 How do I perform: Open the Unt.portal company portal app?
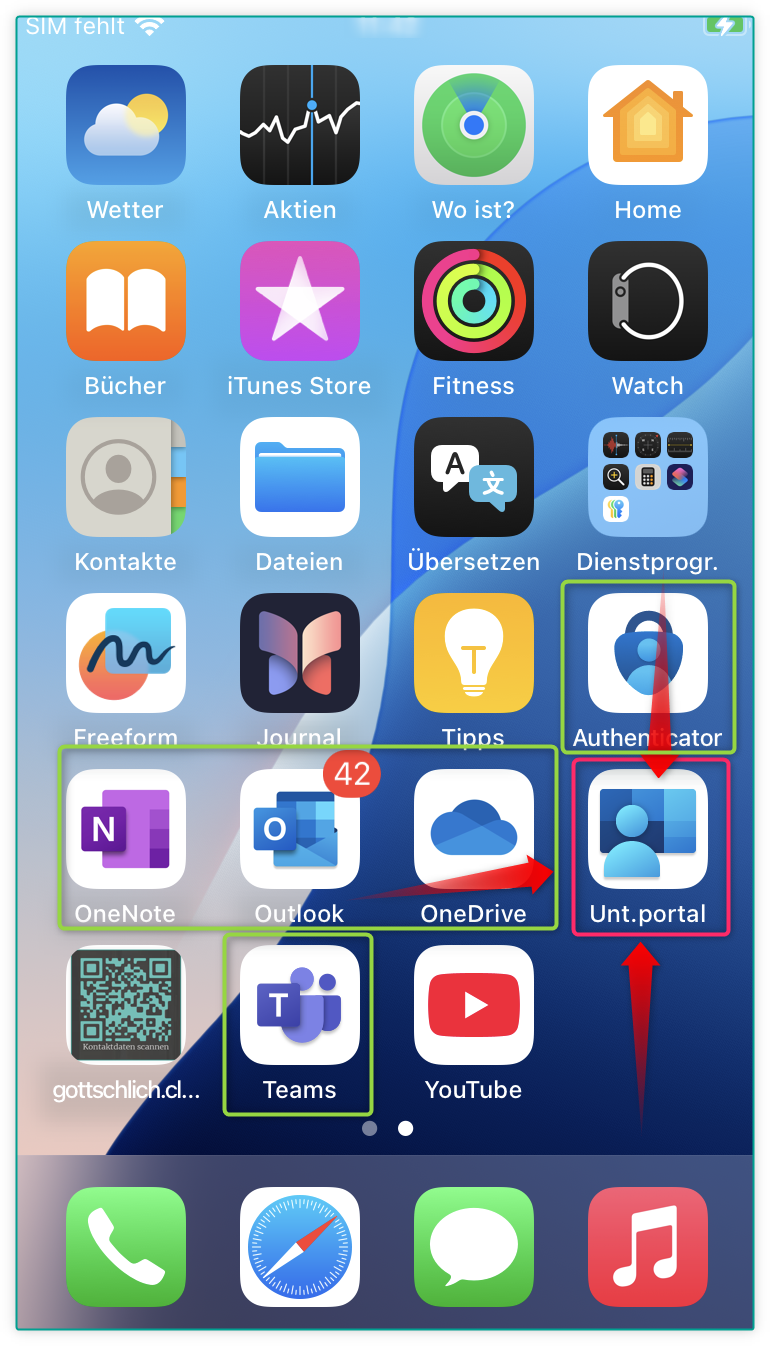[x=648, y=829]
